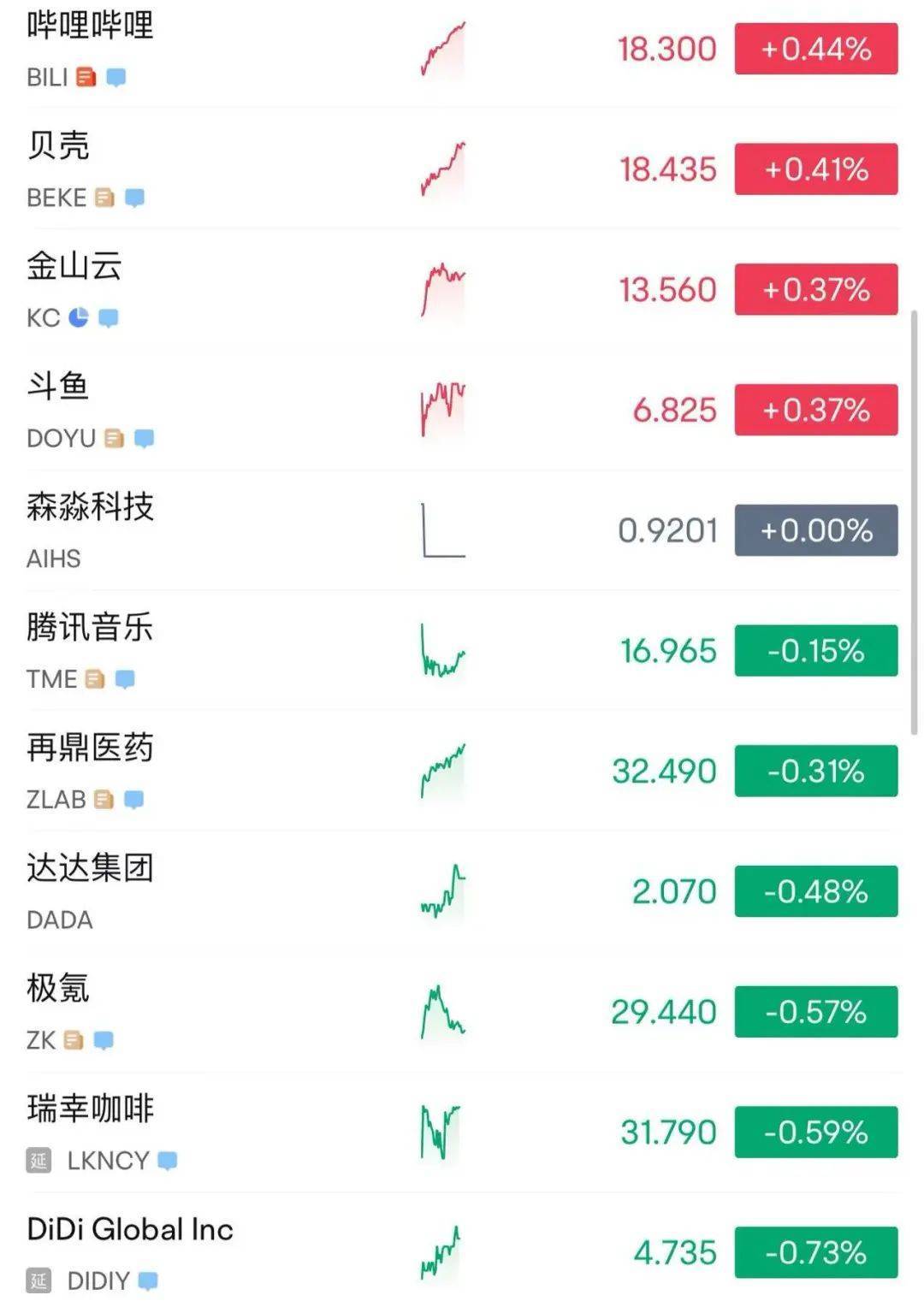Click the document icon next to DOYU
924x1307 pixels.
click(x=112, y=438)
